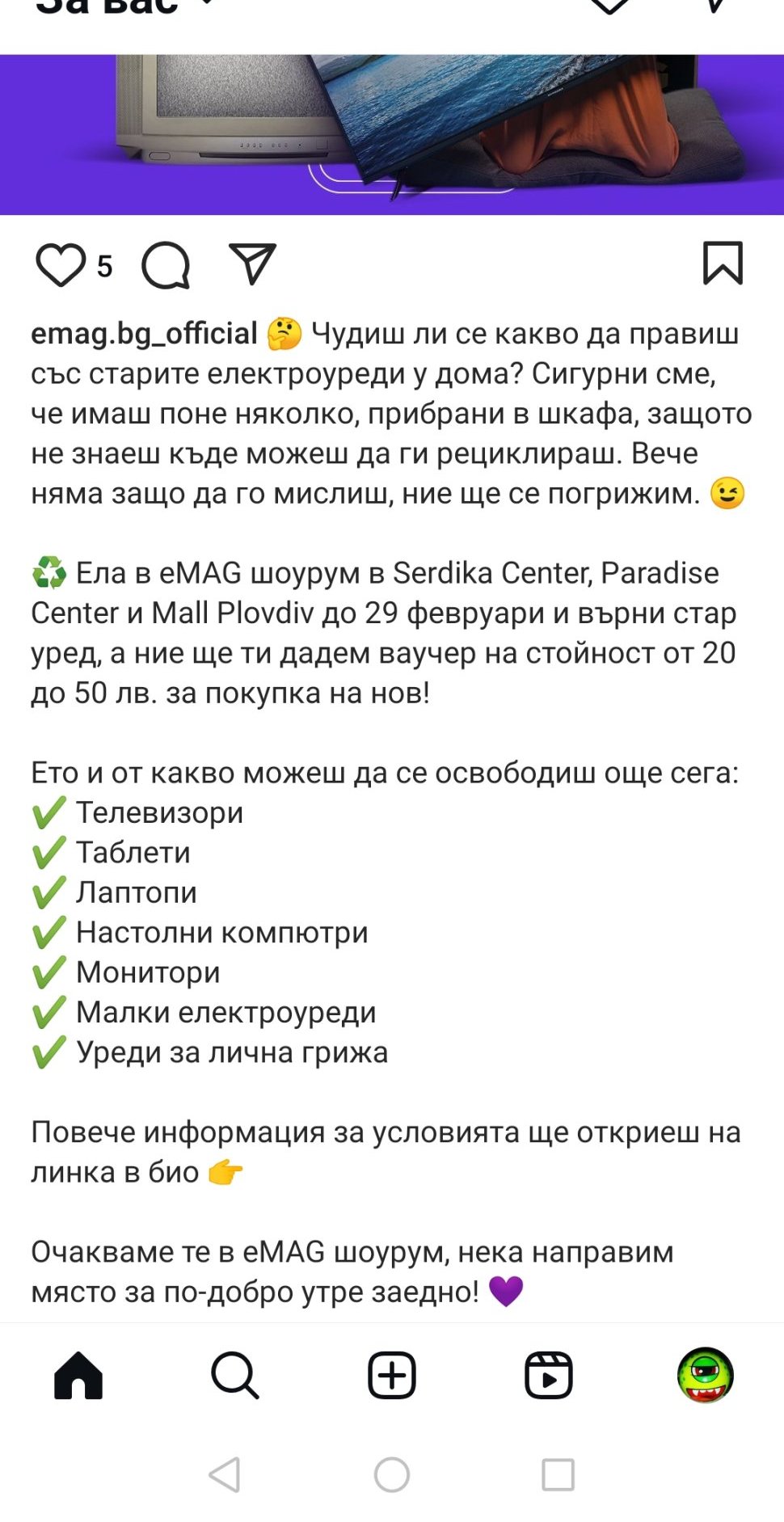Go to the Home feed tab

(x=78, y=1375)
